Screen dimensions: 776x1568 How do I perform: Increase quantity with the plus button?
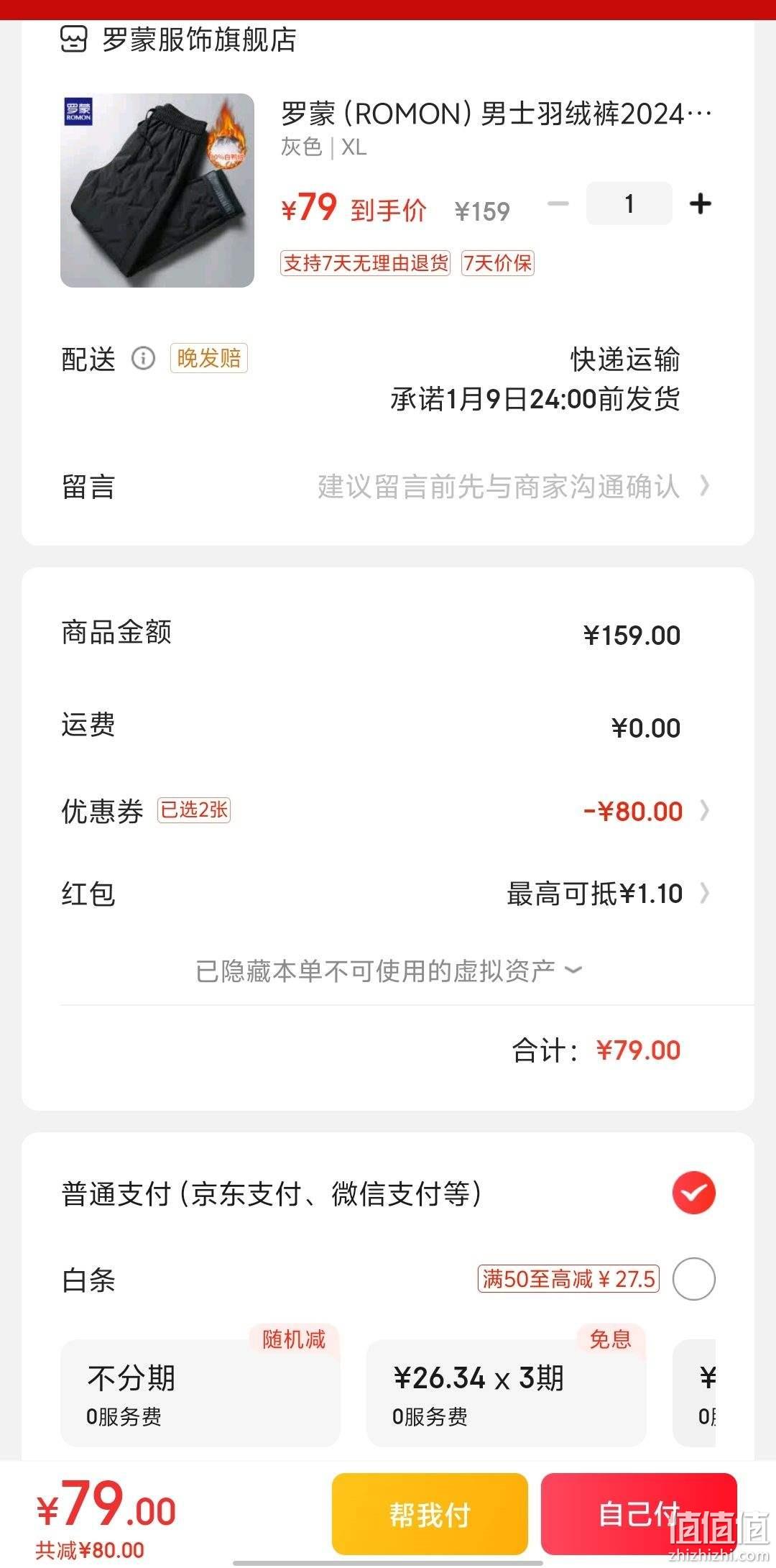[x=700, y=203]
